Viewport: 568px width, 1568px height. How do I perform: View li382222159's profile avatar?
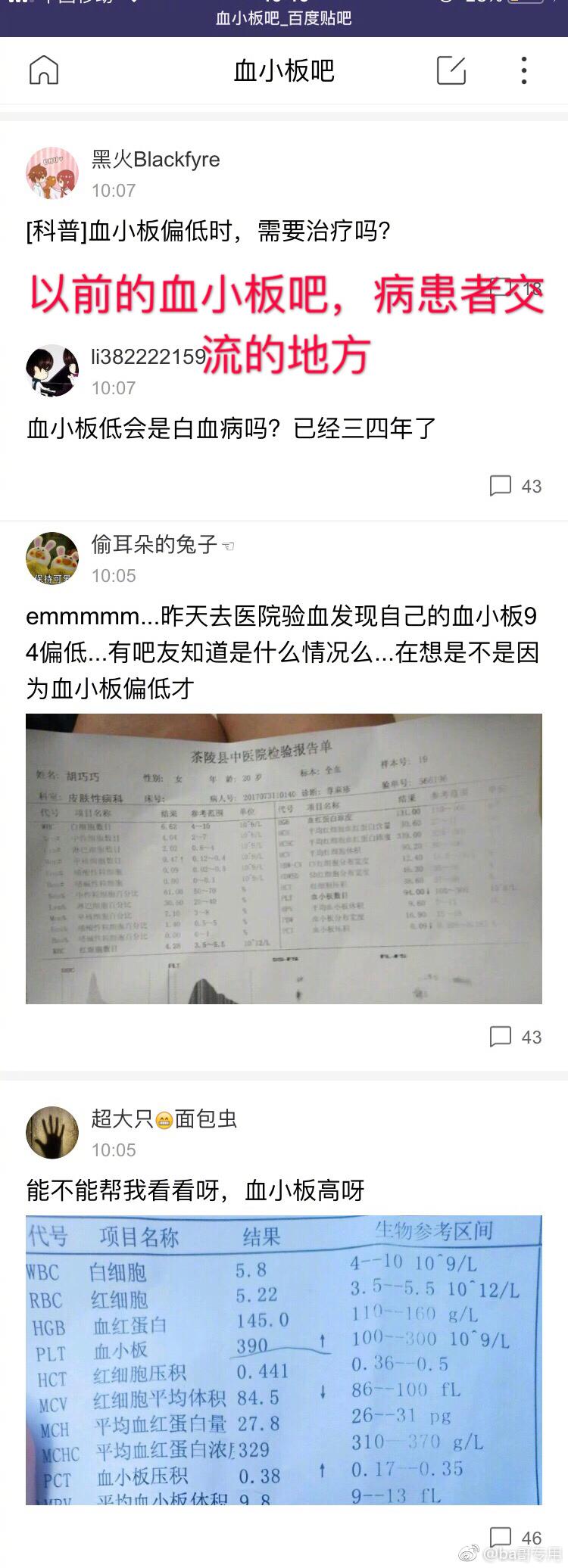(52, 371)
